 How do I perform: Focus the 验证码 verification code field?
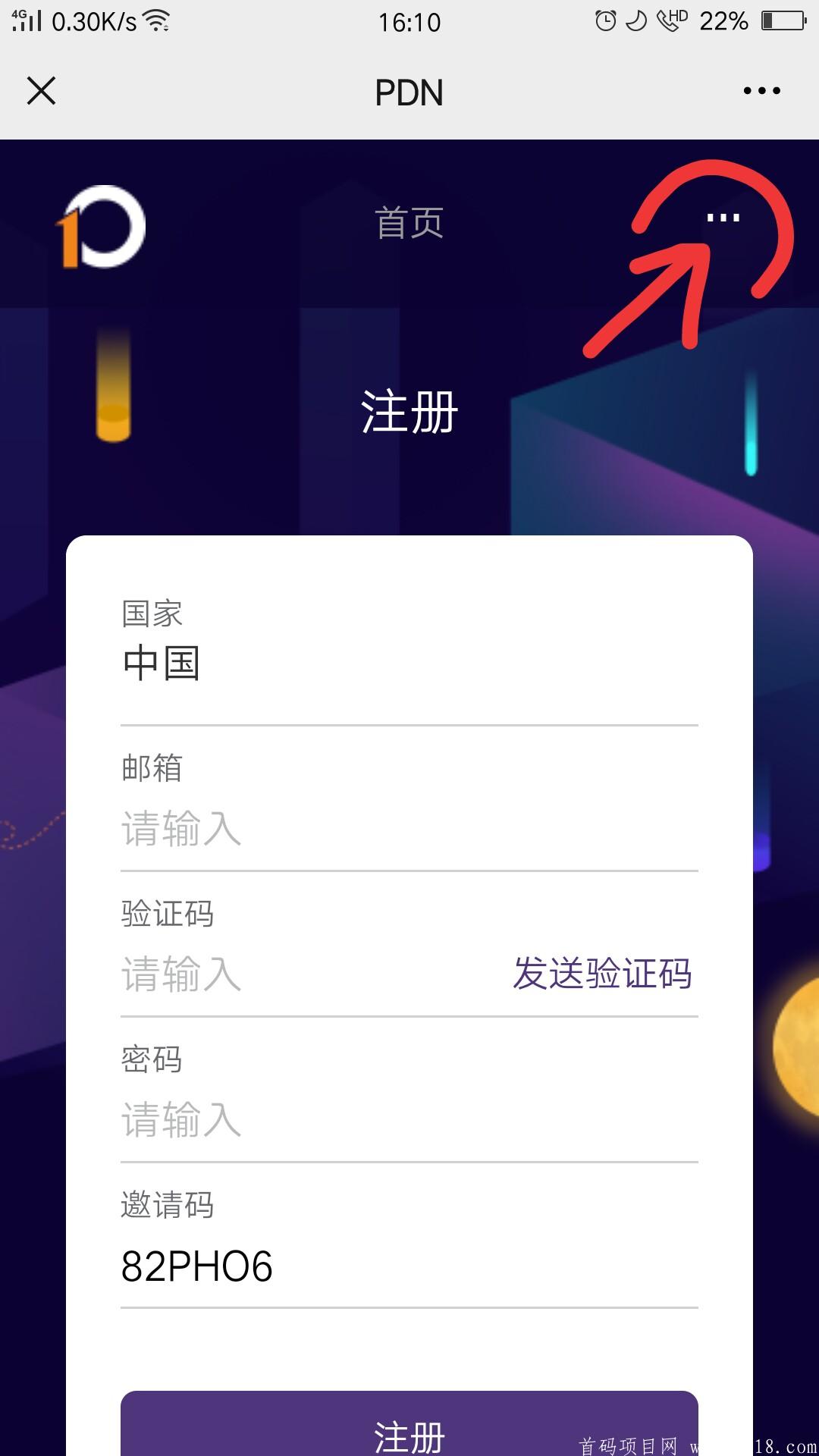coord(303,974)
